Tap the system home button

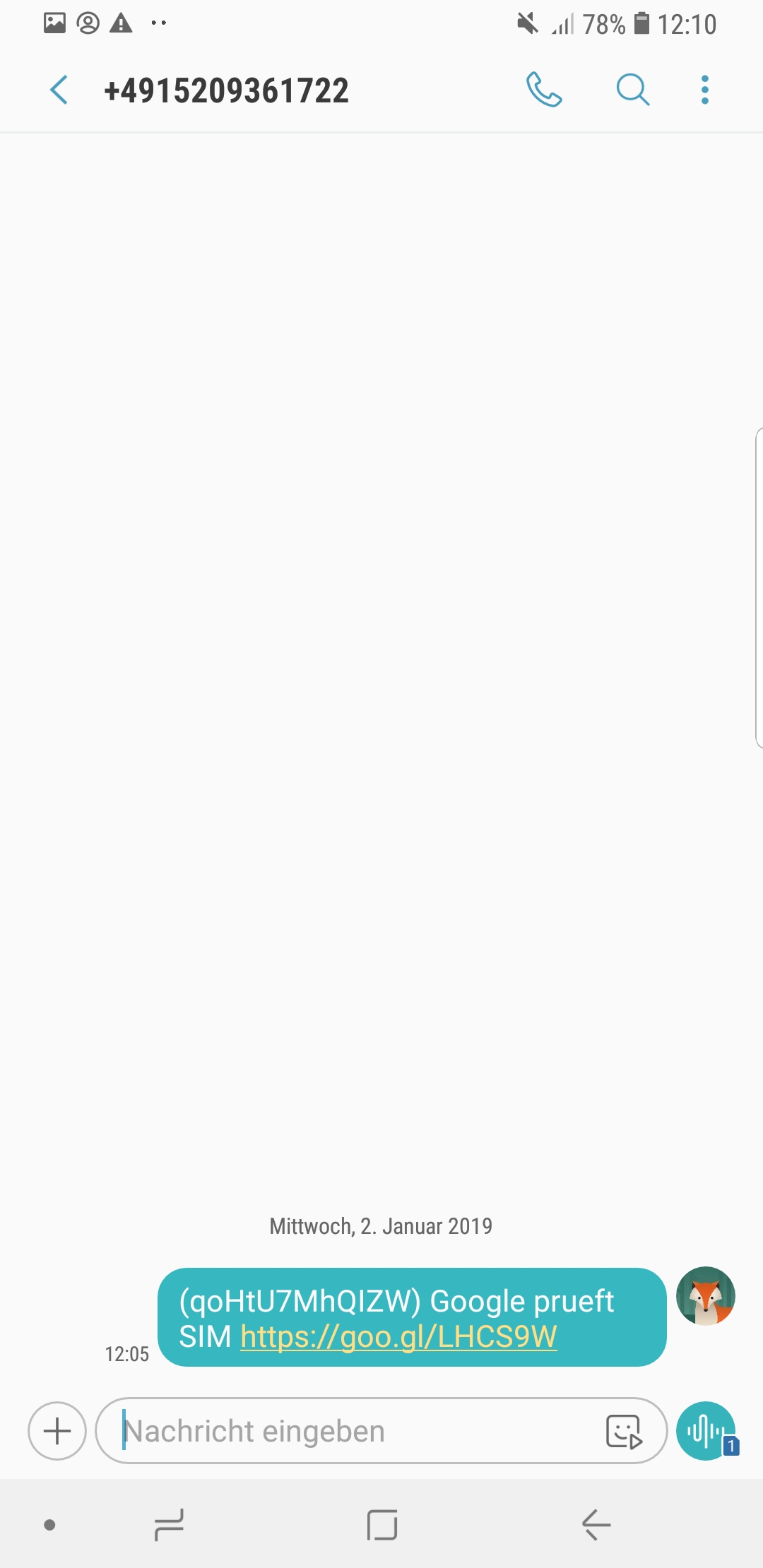382,1524
